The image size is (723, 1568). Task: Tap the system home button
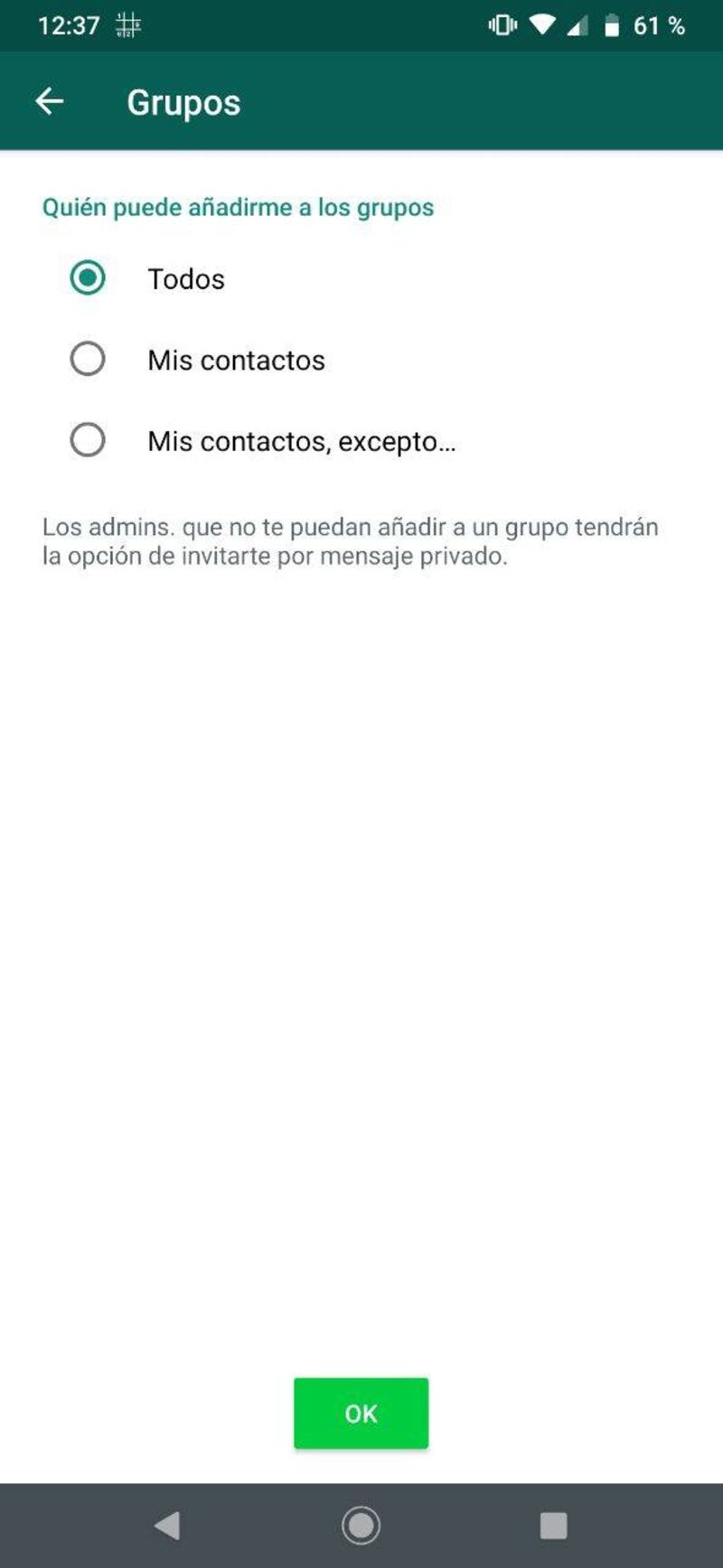point(361,1526)
